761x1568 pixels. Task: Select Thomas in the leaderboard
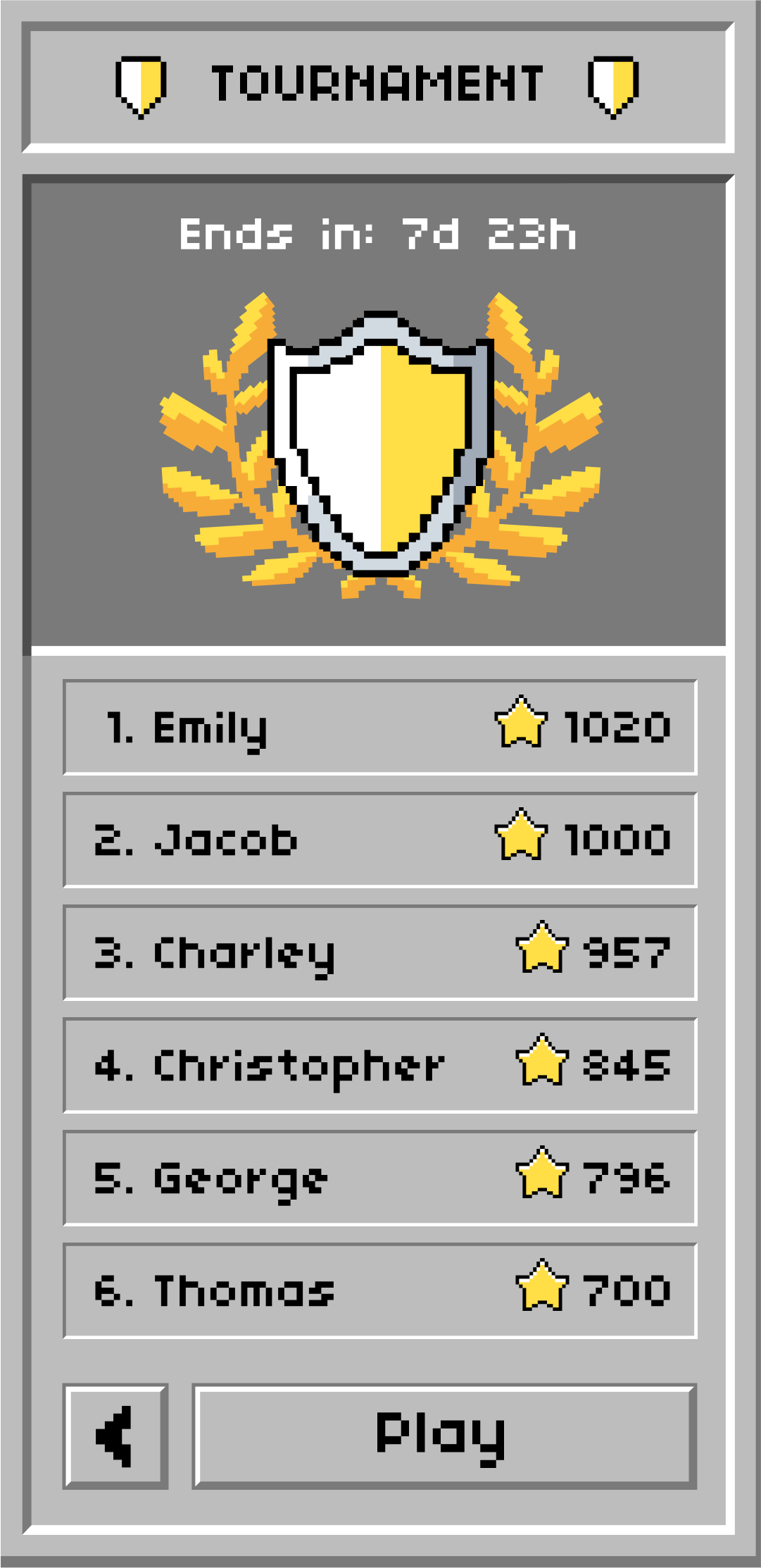click(x=380, y=1290)
